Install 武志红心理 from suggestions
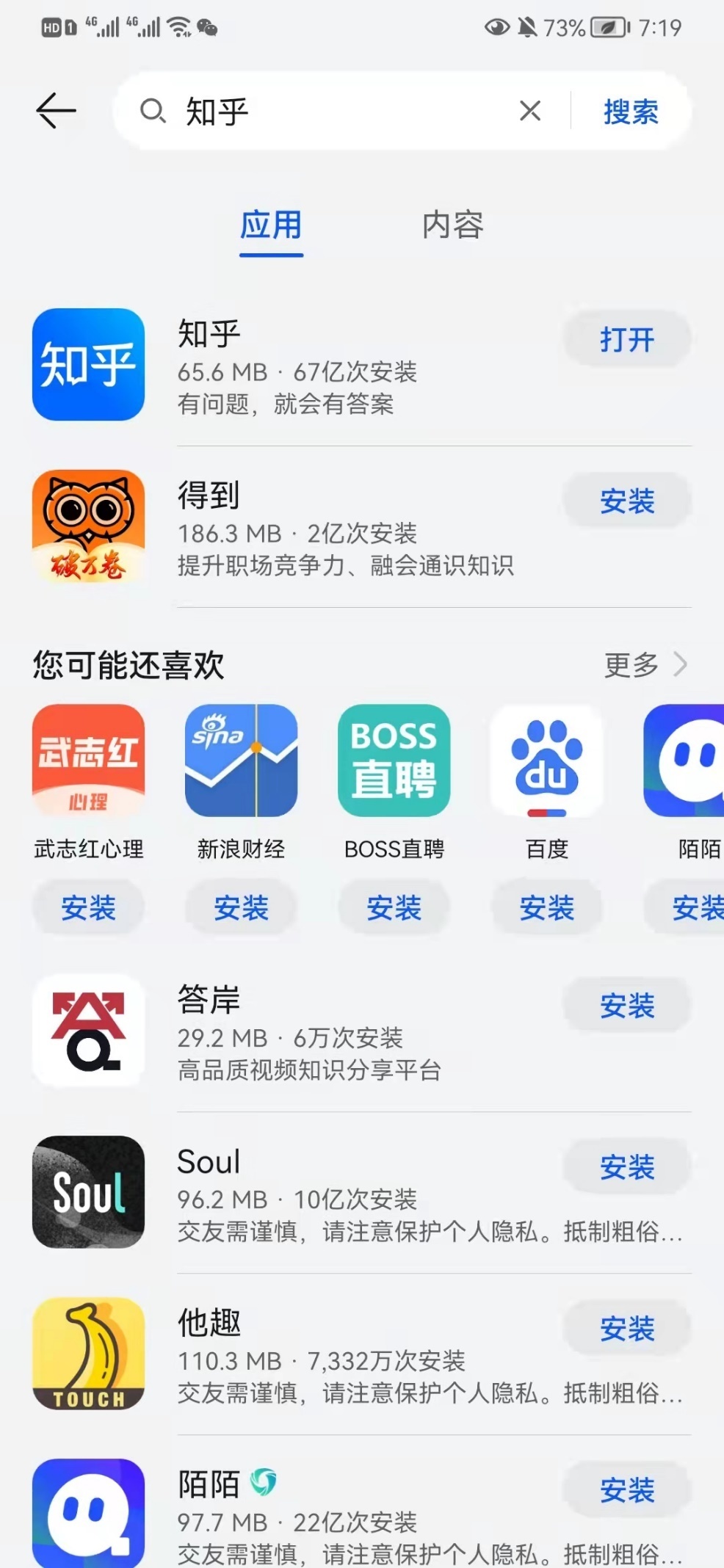 (x=88, y=908)
